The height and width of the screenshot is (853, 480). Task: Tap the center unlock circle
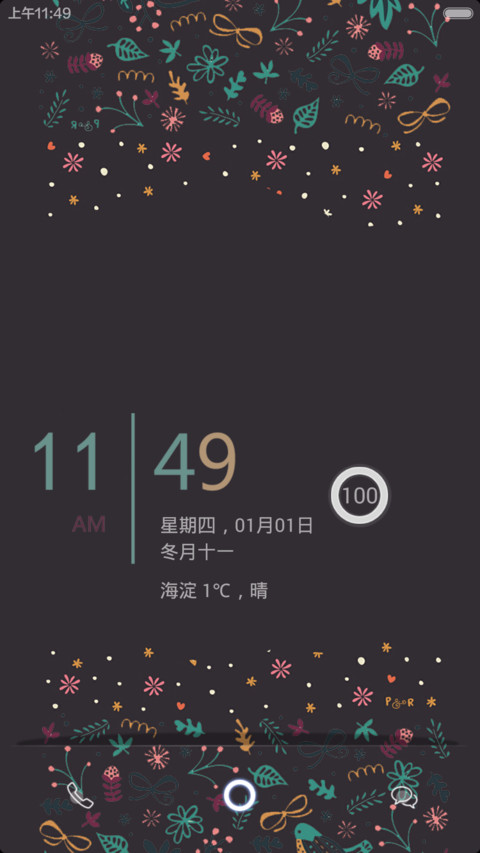coord(239,795)
